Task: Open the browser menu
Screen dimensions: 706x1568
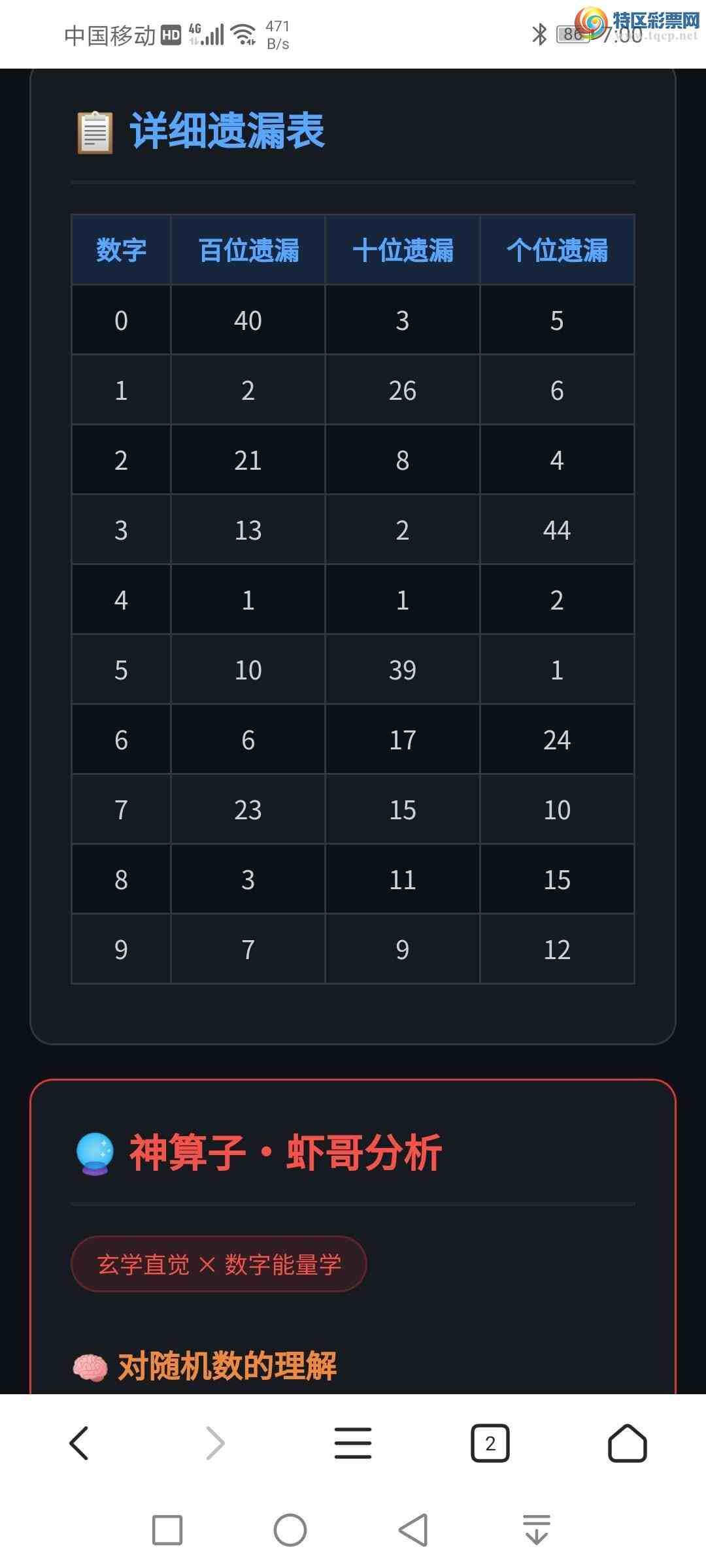Action: [353, 1443]
